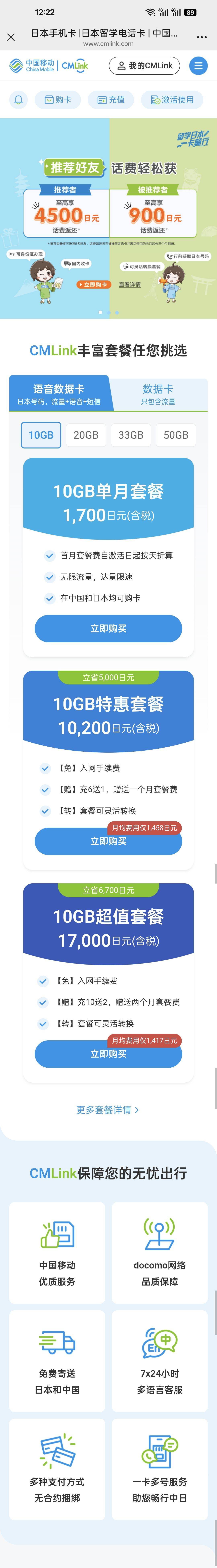Switch to the 数据卡 tab

158,393
